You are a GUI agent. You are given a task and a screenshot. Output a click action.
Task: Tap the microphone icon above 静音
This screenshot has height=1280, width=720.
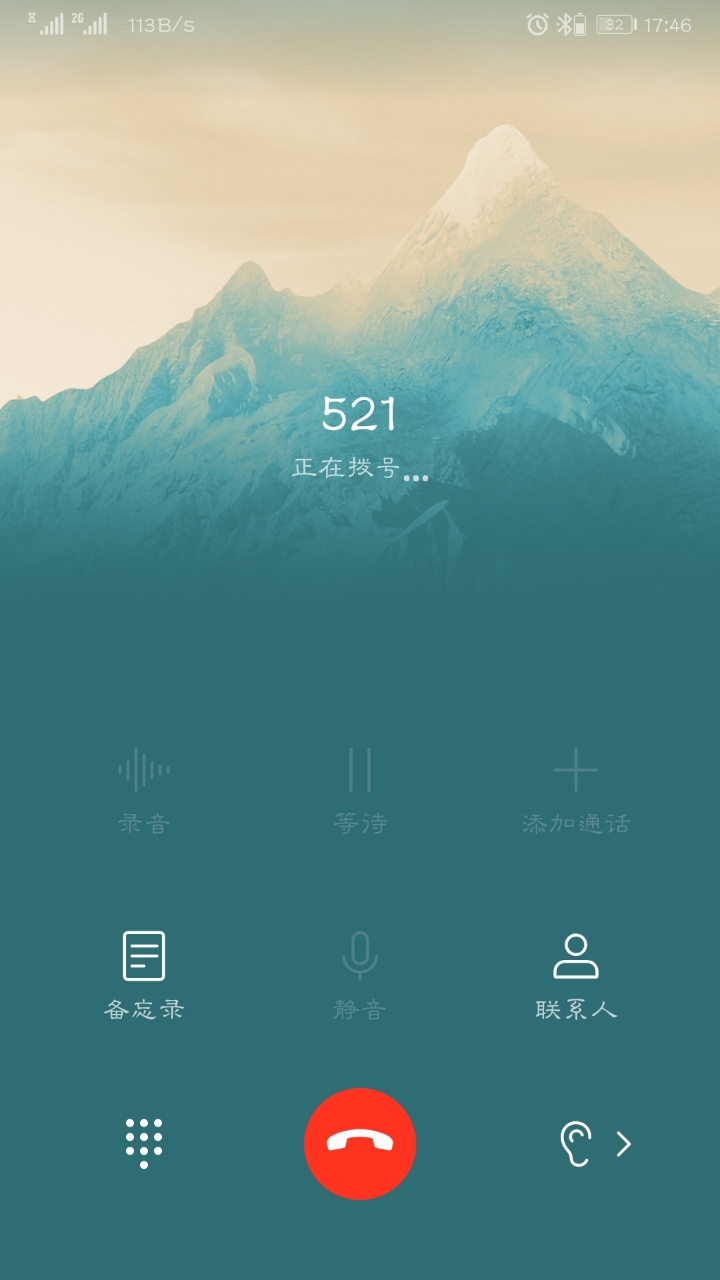[360, 958]
